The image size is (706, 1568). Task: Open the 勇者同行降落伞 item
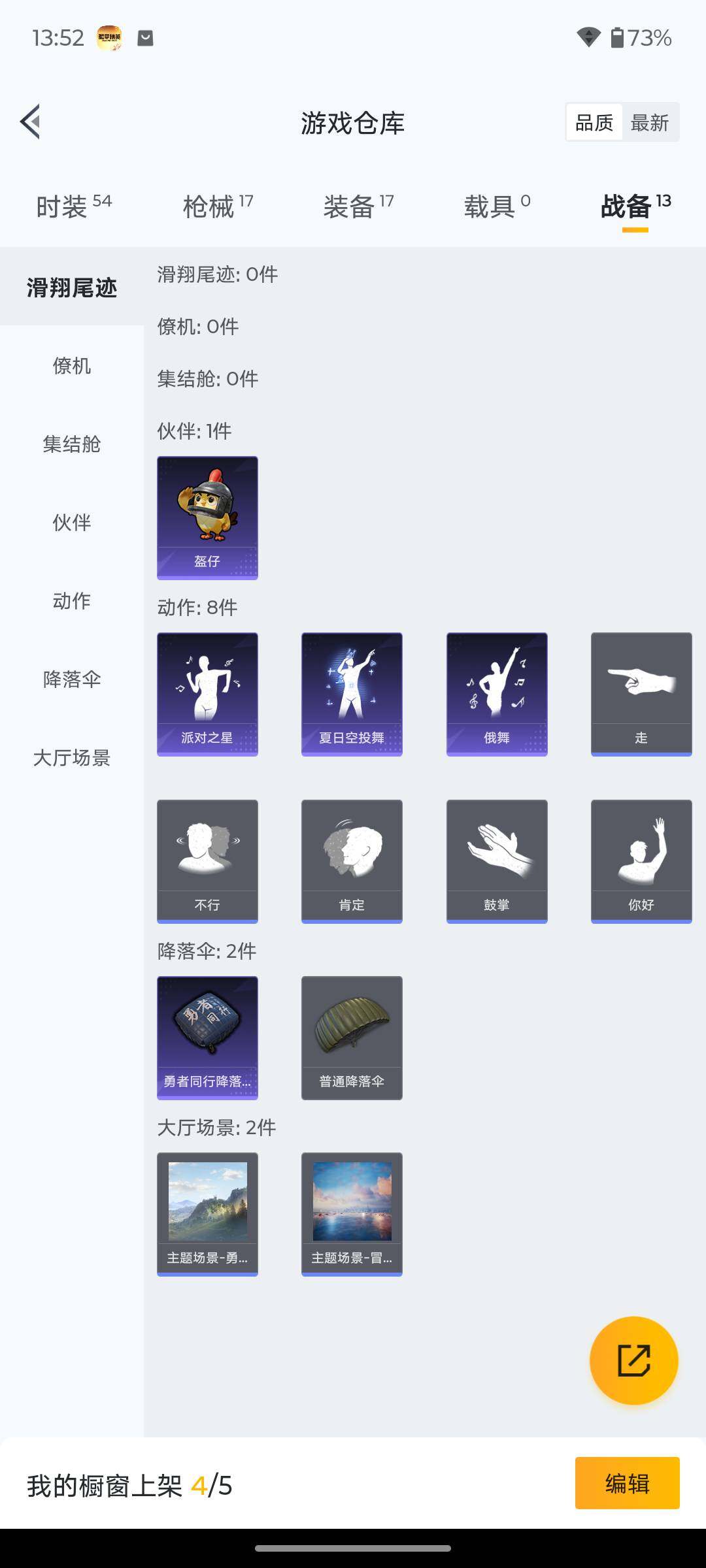coord(207,1037)
